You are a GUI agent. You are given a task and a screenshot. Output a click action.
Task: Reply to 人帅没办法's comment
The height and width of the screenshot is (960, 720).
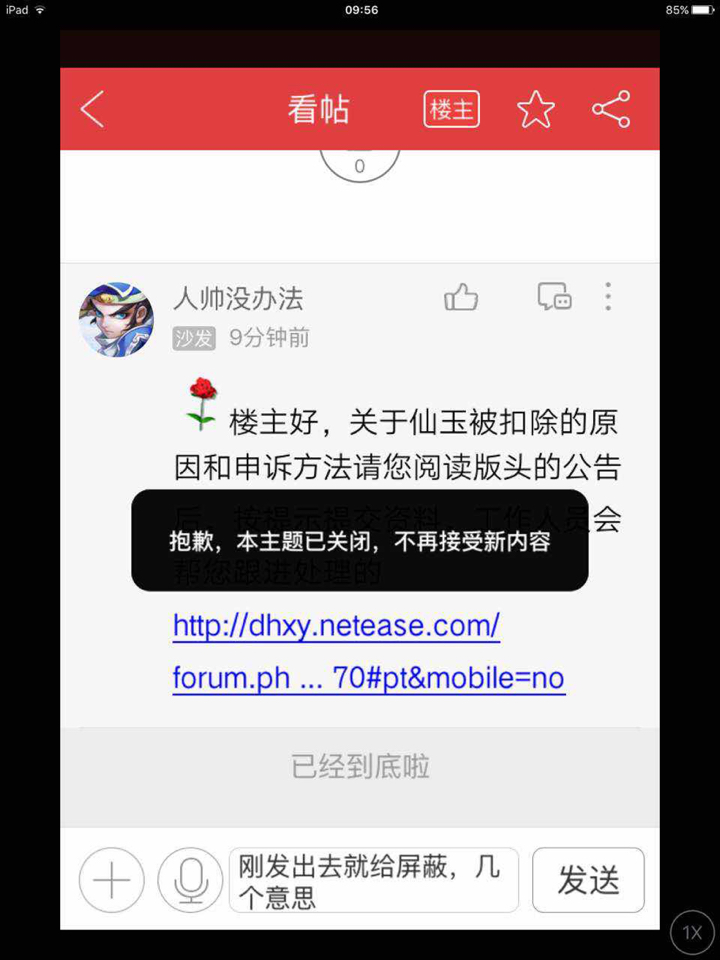[554, 297]
